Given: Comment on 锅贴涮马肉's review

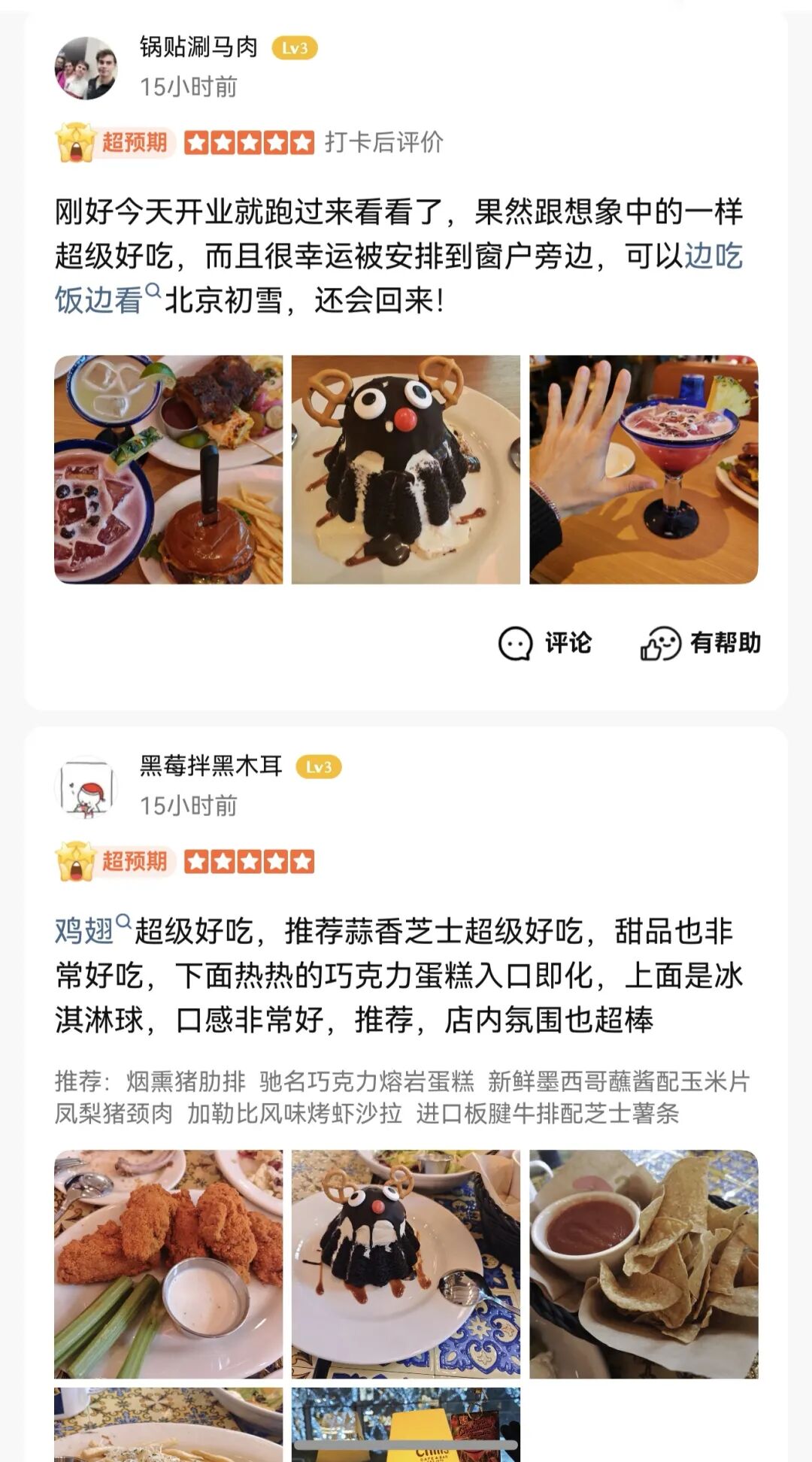Looking at the screenshot, I should (x=545, y=643).
